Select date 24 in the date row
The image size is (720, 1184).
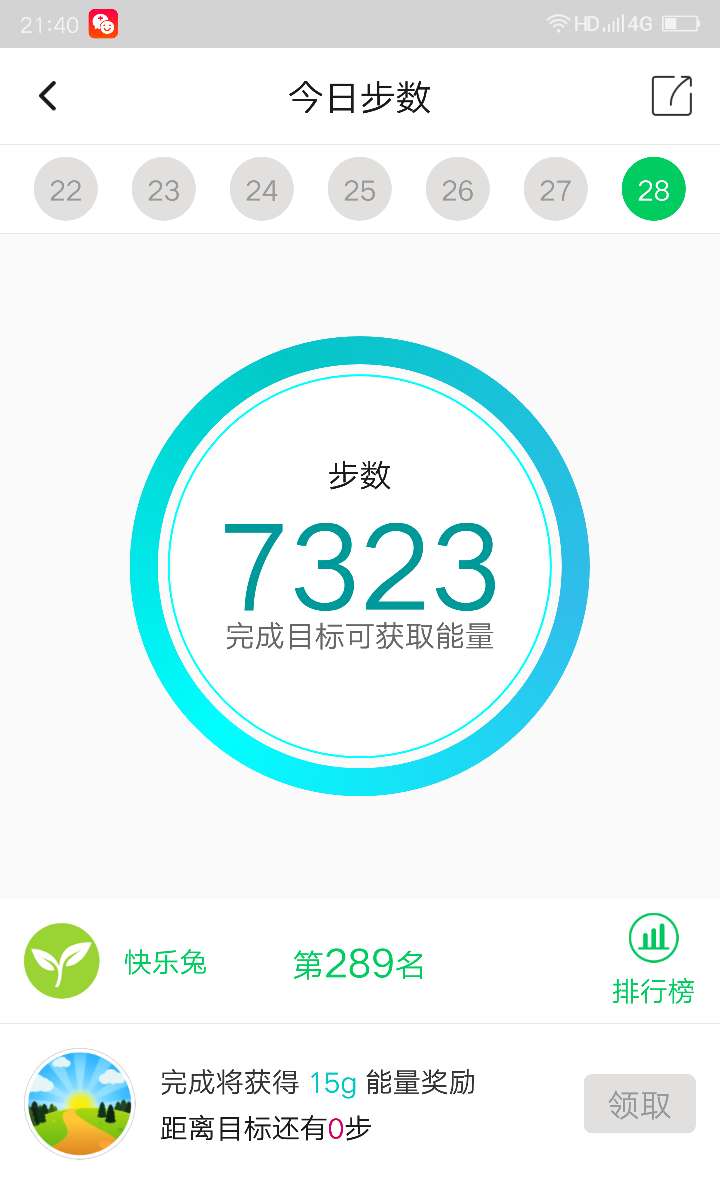(261, 189)
